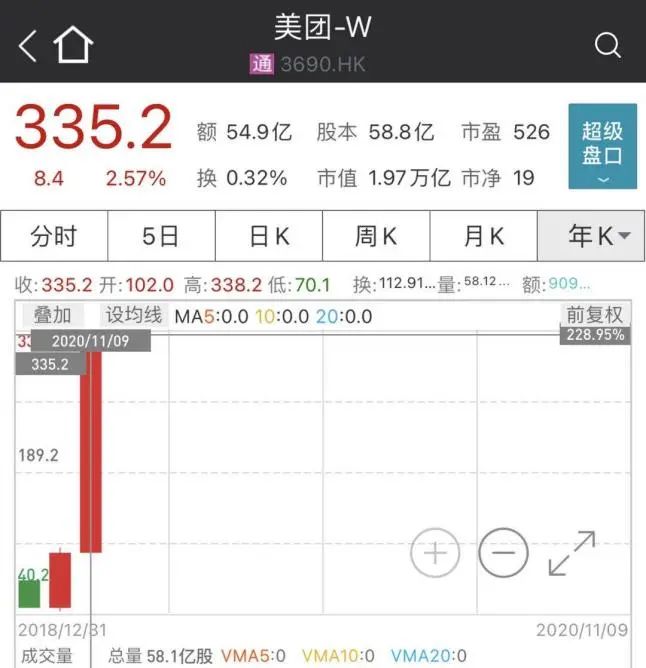The width and height of the screenshot is (646, 668).
Task: Select the 周K chart tab
Action: pos(376,237)
